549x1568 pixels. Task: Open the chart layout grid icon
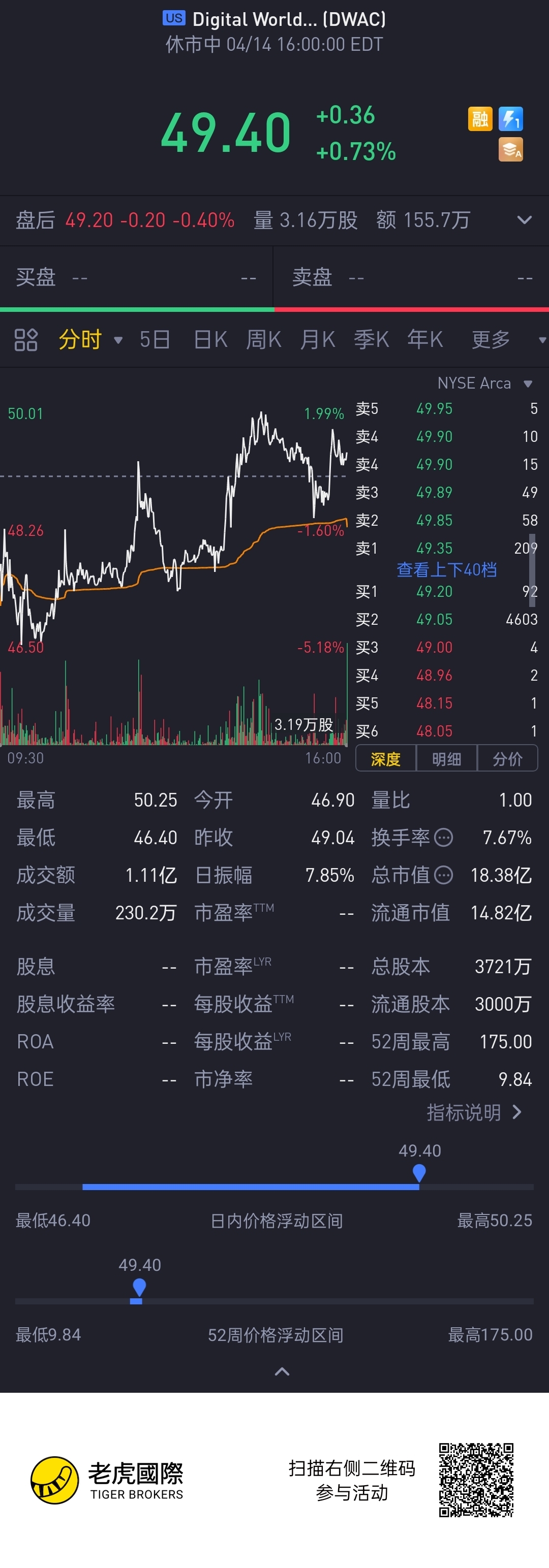(26, 340)
